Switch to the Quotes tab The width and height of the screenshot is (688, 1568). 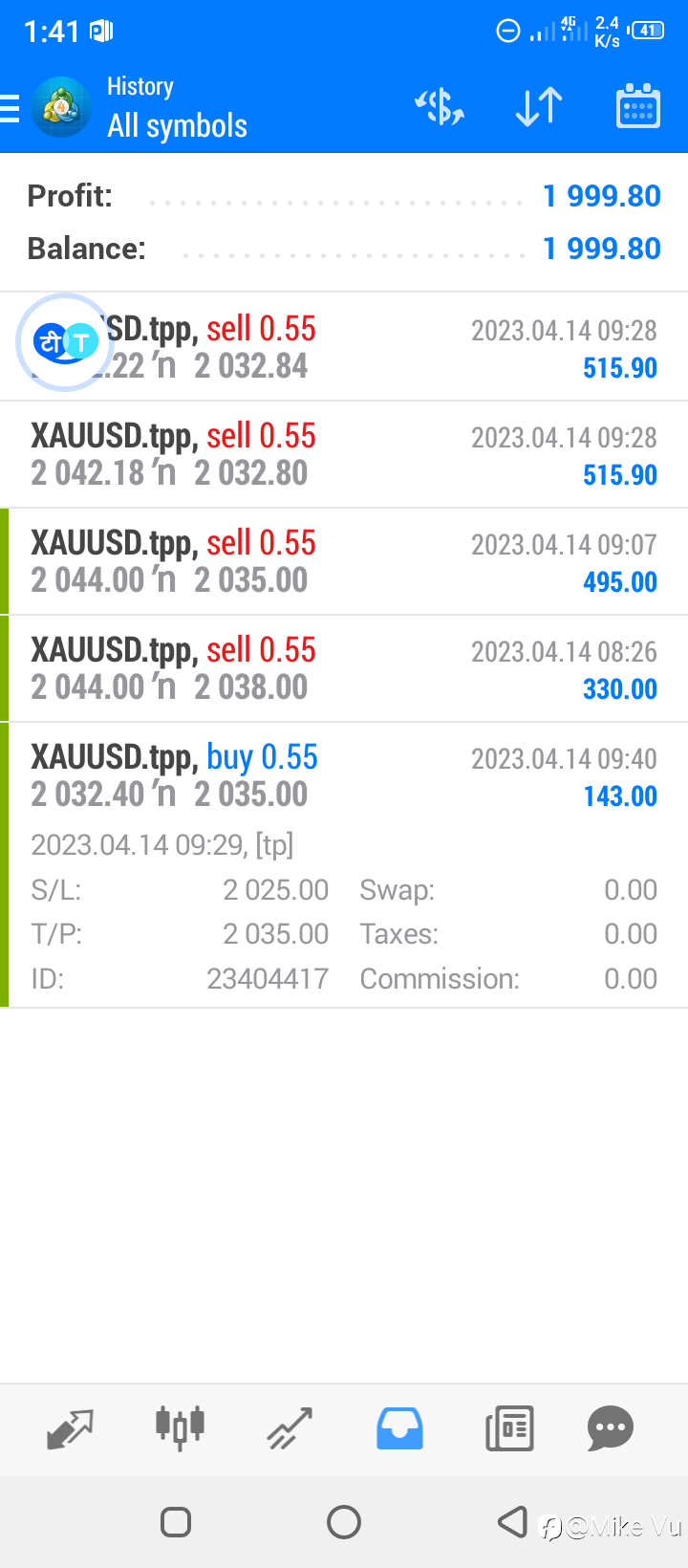[x=70, y=1429]
